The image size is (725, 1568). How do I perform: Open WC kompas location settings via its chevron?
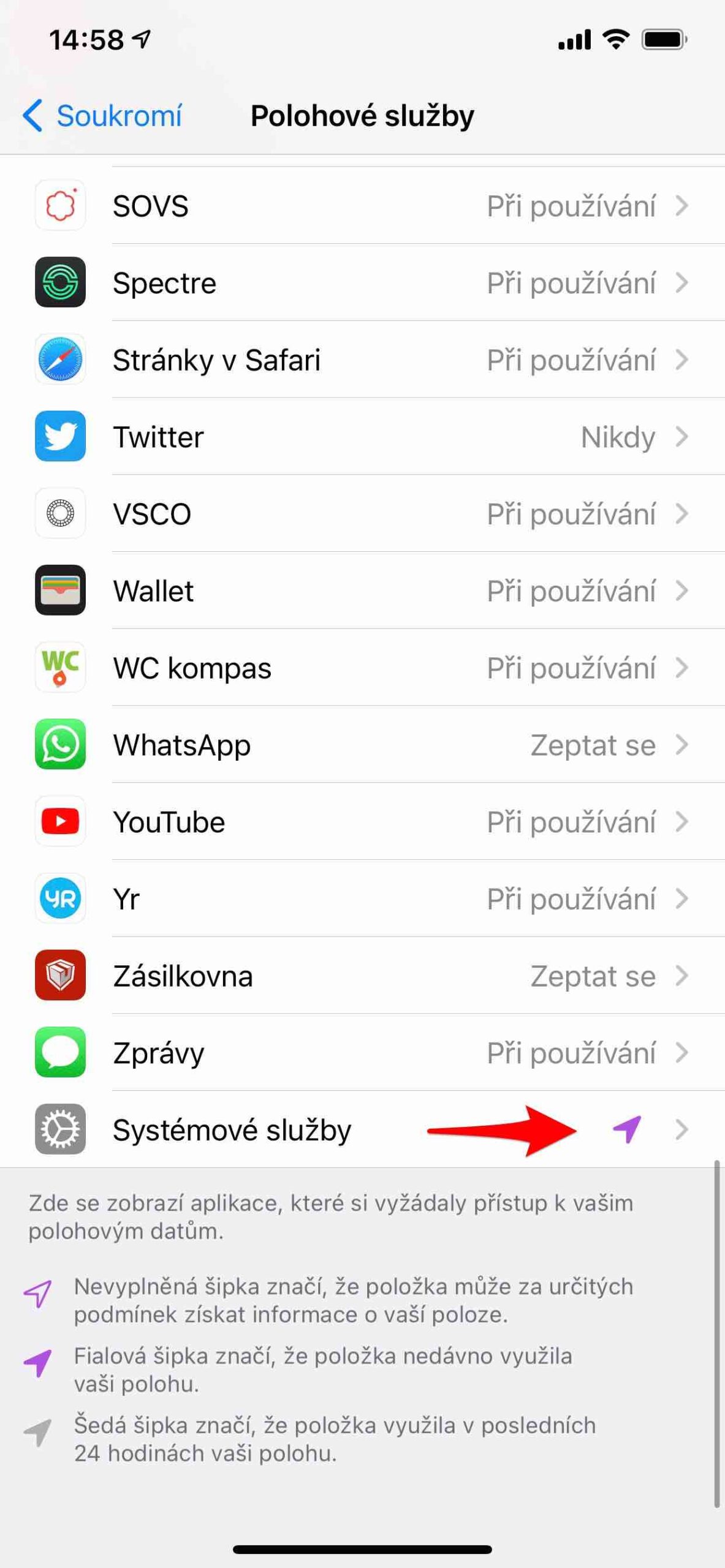pos(682,668)
